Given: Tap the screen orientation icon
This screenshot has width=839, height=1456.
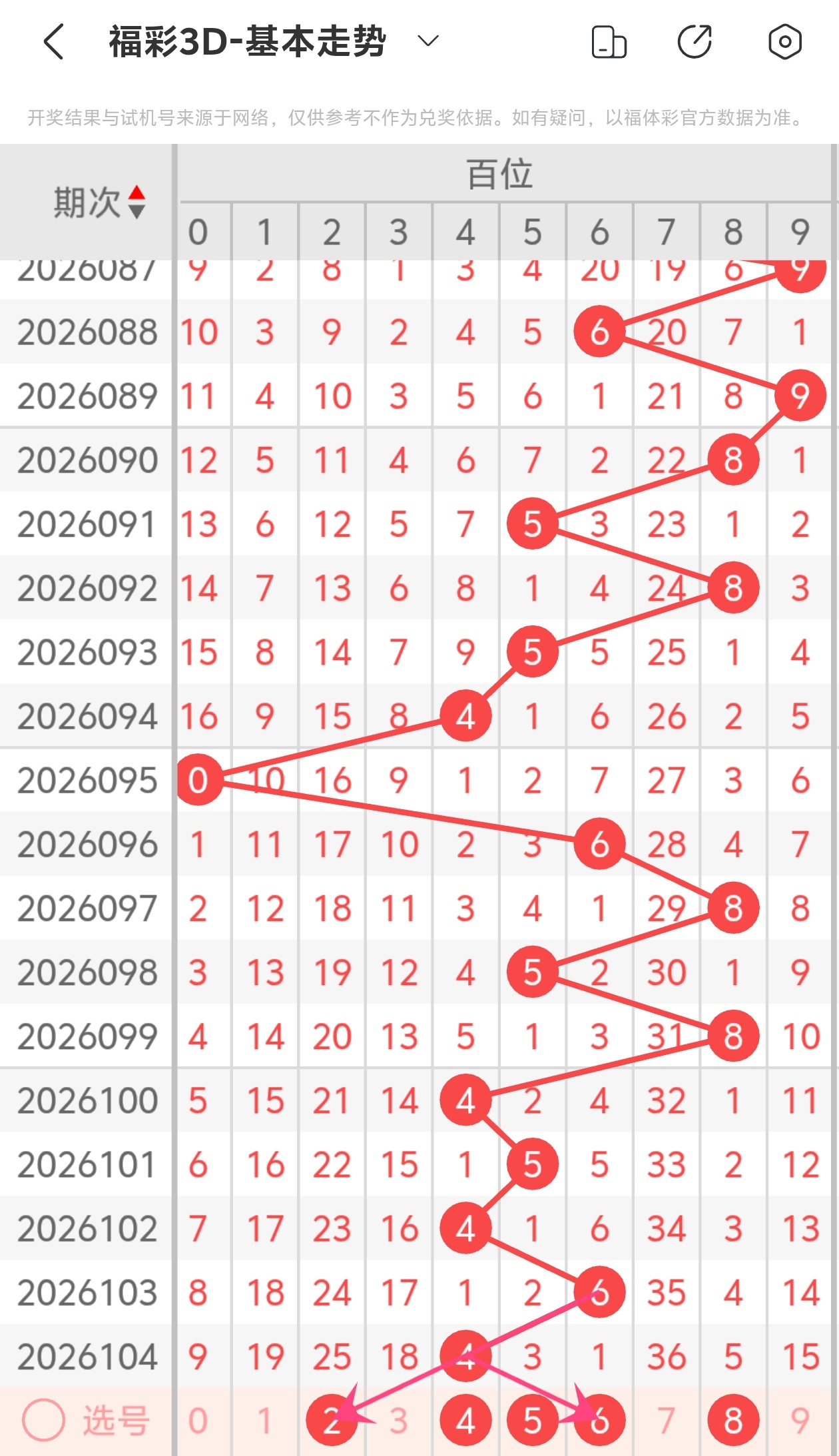Looking at the screenshot, I should tap(609, 42).
